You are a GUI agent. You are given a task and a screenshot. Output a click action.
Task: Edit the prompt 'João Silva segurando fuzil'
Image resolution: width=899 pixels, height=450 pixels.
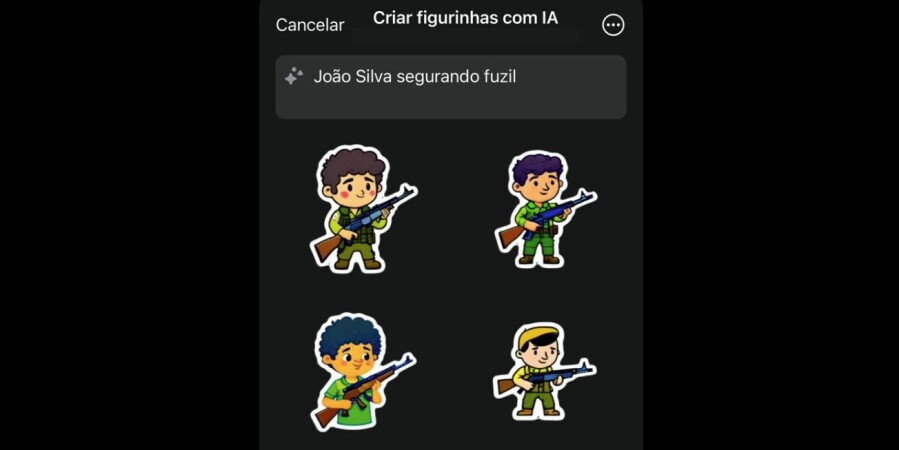pos(450,86)
